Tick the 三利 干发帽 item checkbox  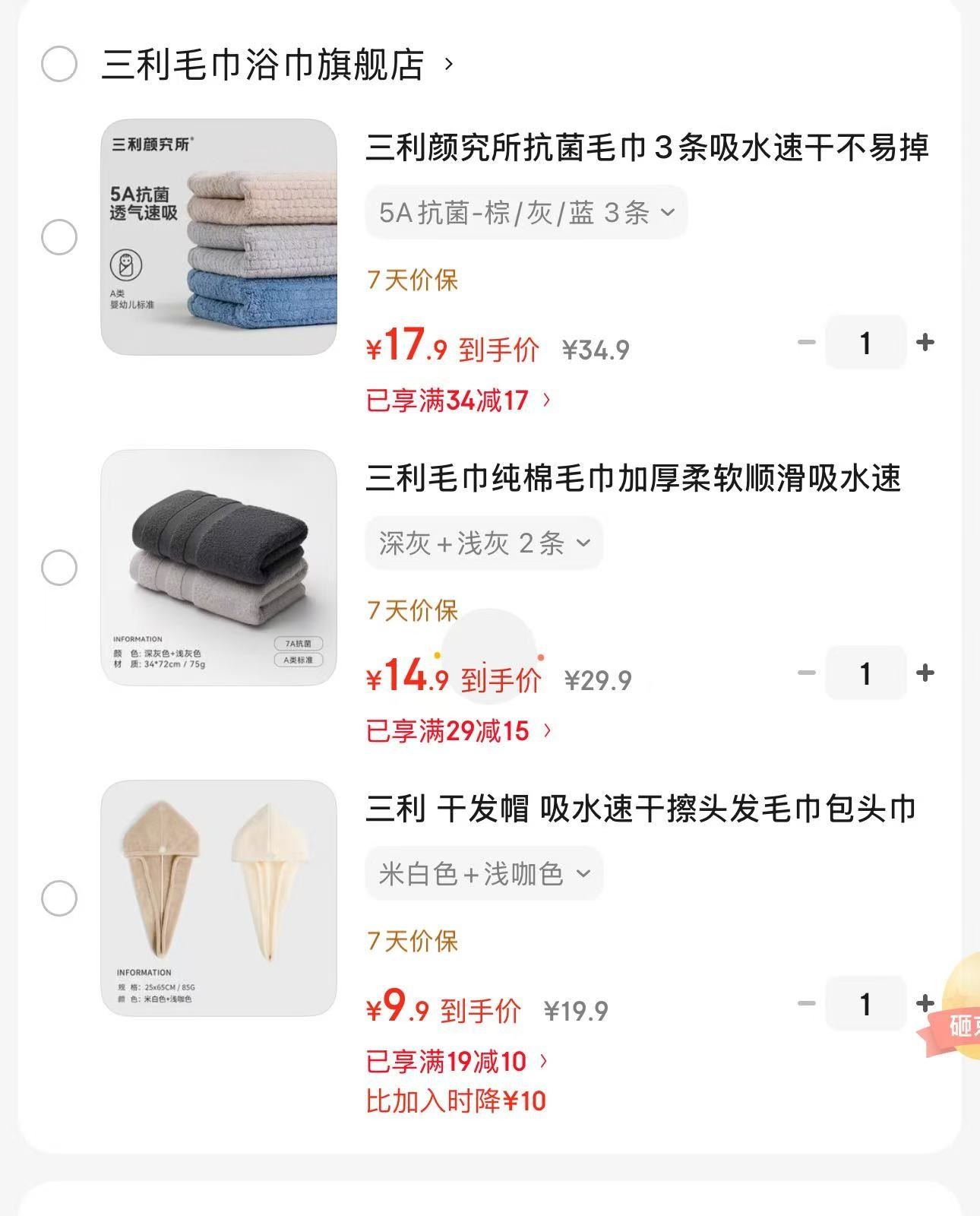[x=58, y=898]
